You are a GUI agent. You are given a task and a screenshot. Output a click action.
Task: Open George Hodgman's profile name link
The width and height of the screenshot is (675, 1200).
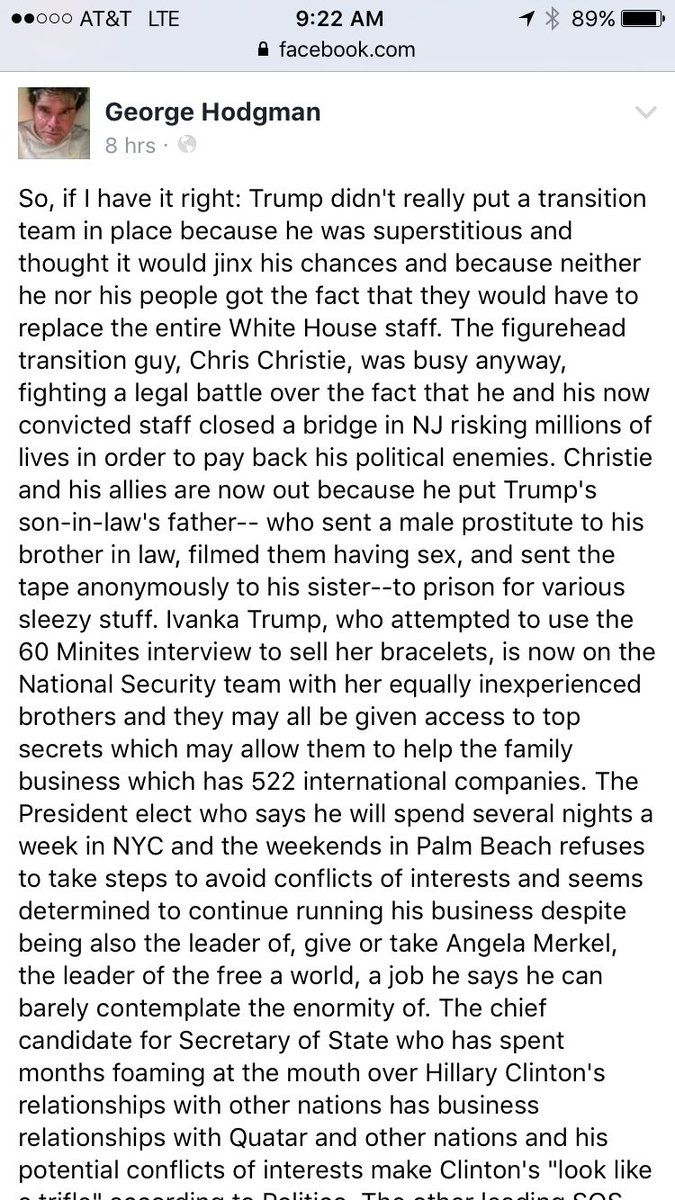(x=213, y=112)
